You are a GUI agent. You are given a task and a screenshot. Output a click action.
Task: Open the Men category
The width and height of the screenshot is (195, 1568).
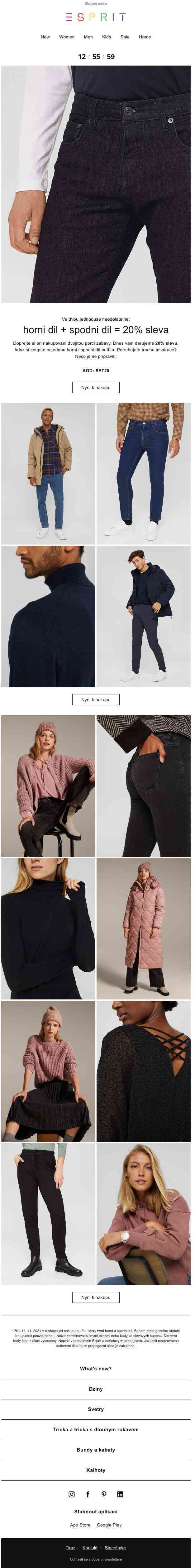89,37
